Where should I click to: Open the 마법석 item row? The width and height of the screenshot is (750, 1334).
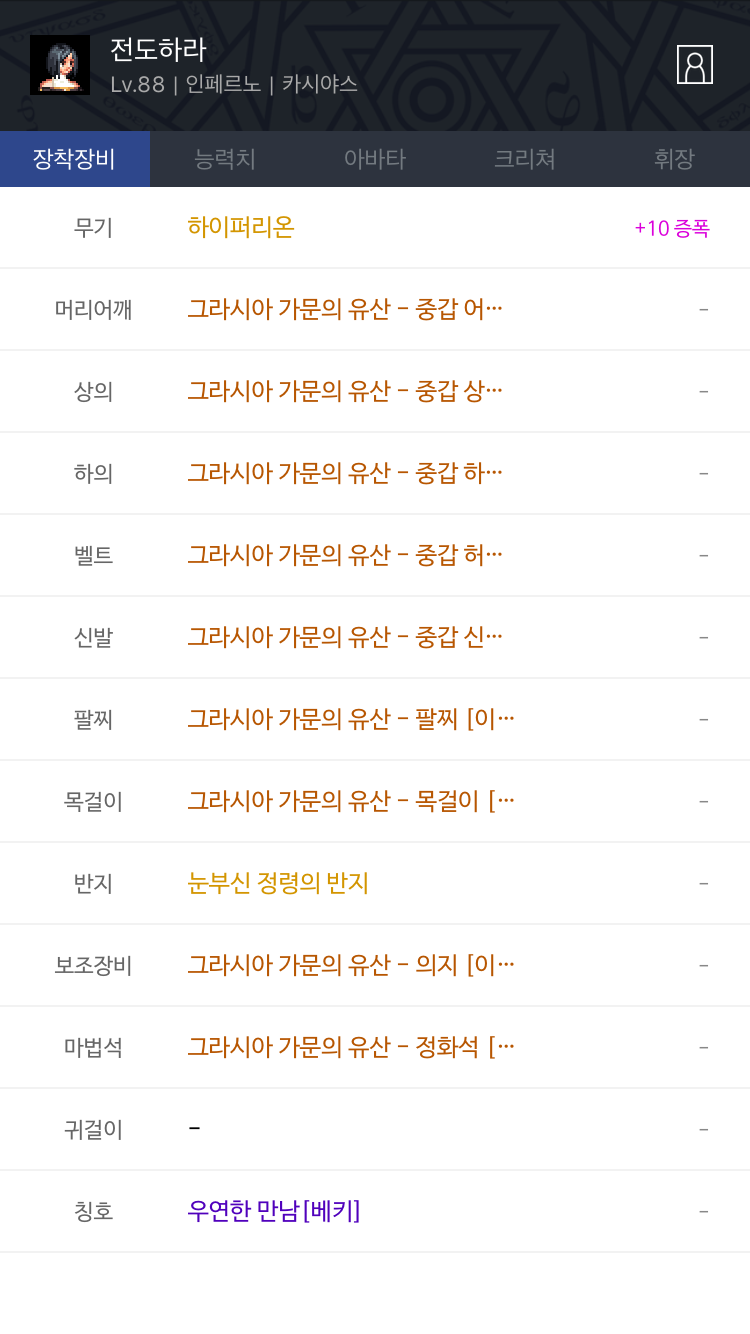click(375, 1047)
